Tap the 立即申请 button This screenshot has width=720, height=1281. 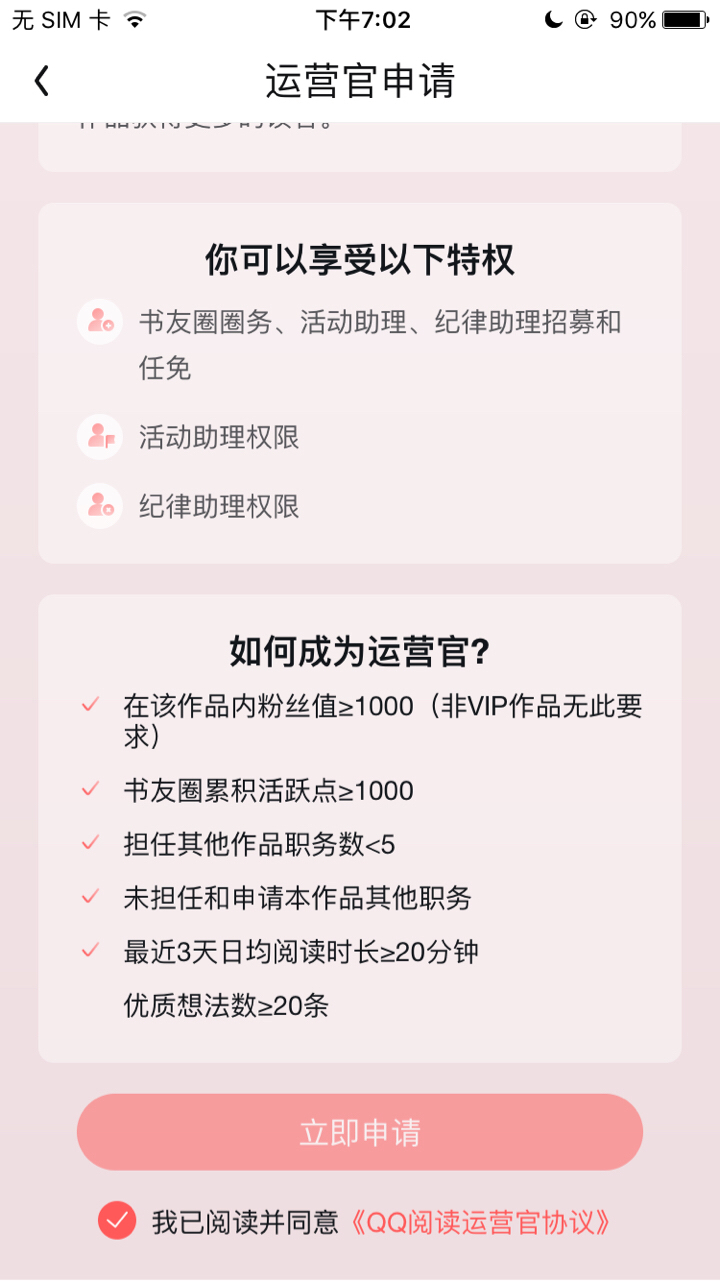360,1132
